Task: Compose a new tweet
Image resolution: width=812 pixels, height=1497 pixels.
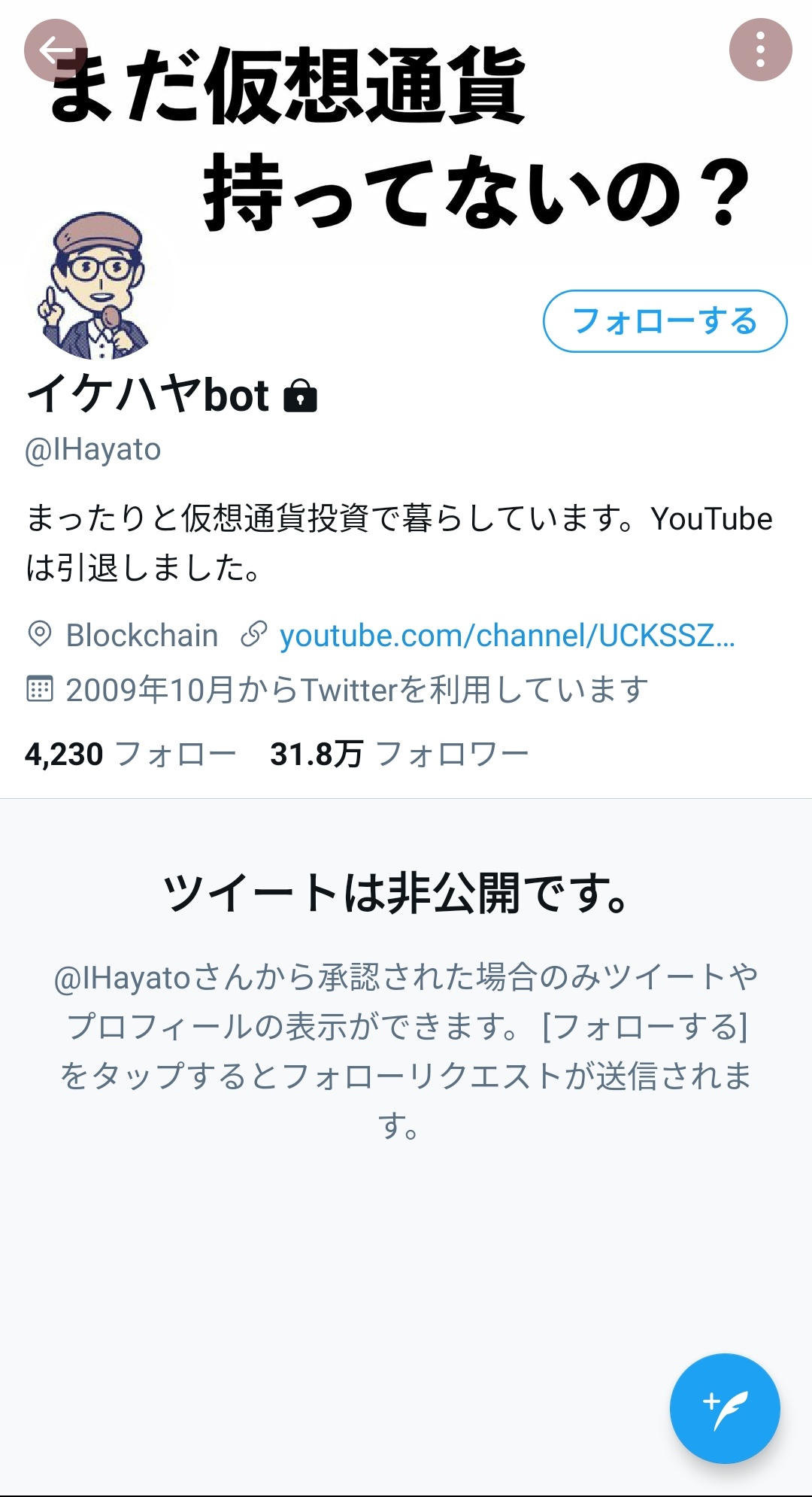Action: [x=725, y=1408]
